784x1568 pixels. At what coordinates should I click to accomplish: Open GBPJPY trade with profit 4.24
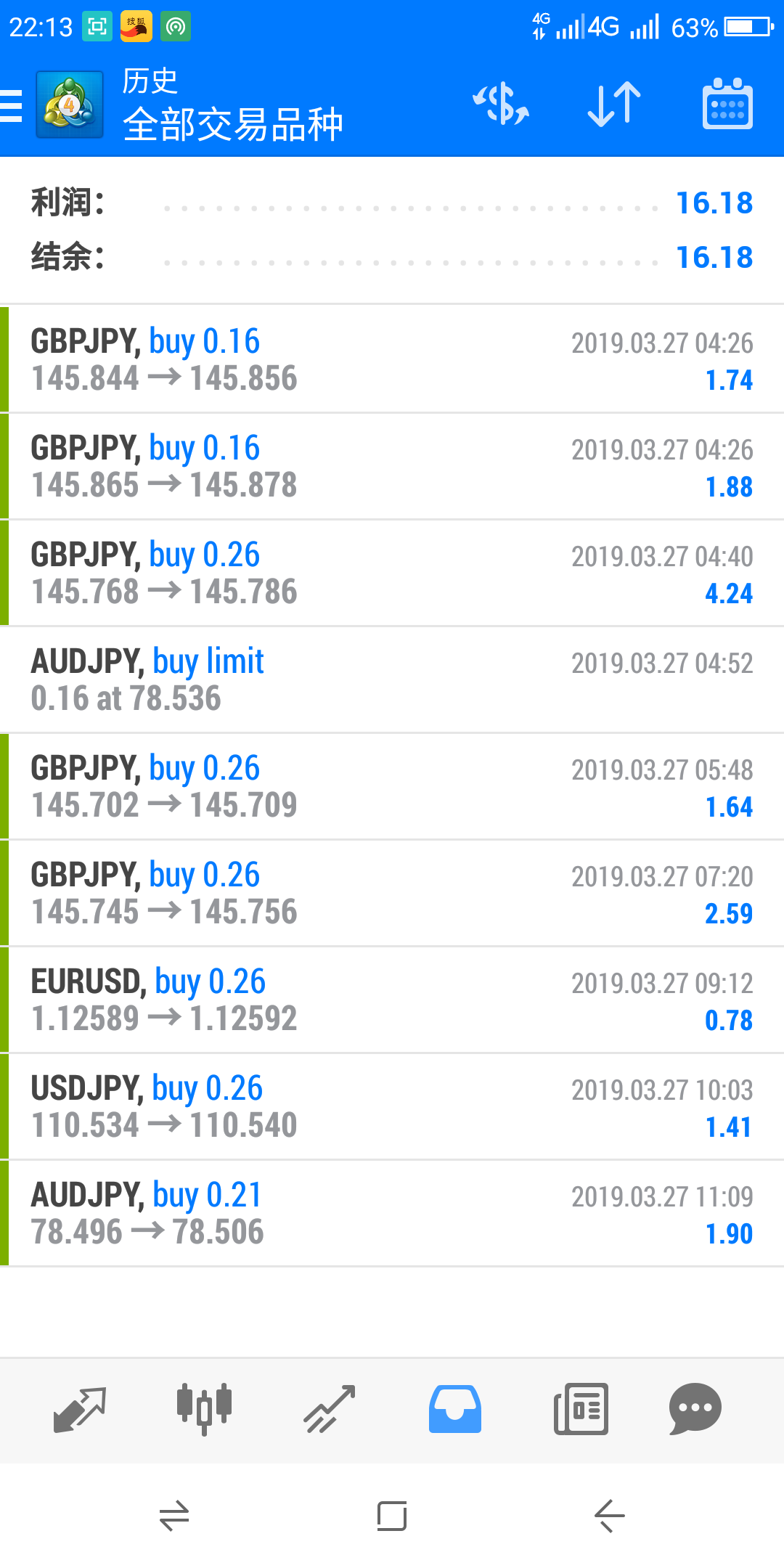click(x=392, y=573)
